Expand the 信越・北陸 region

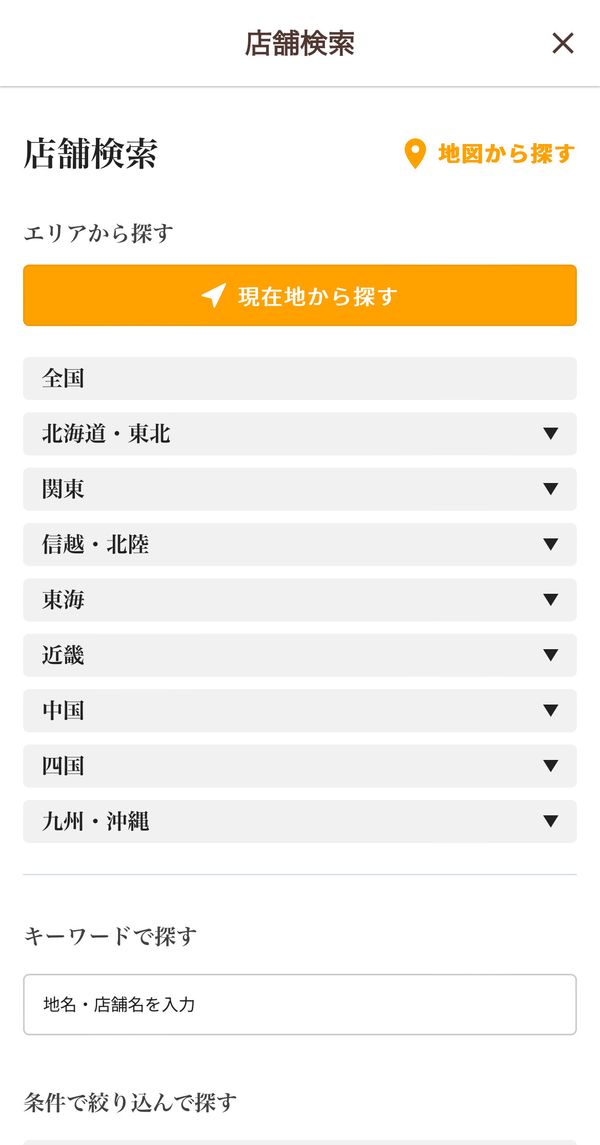(x=300, y=545)
